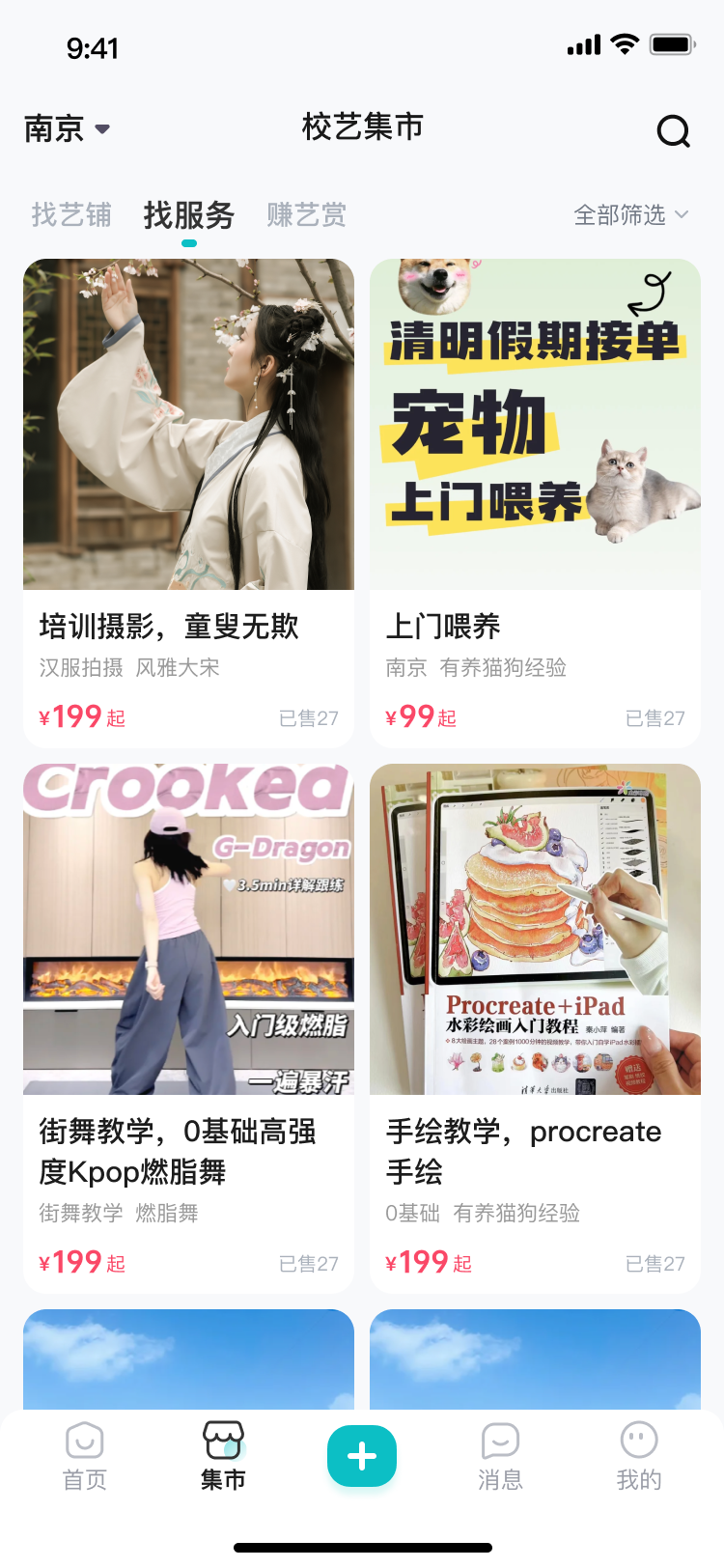The image size is (724, 1568).
Task: Open the search icon
Action: [x=673, y=130]
